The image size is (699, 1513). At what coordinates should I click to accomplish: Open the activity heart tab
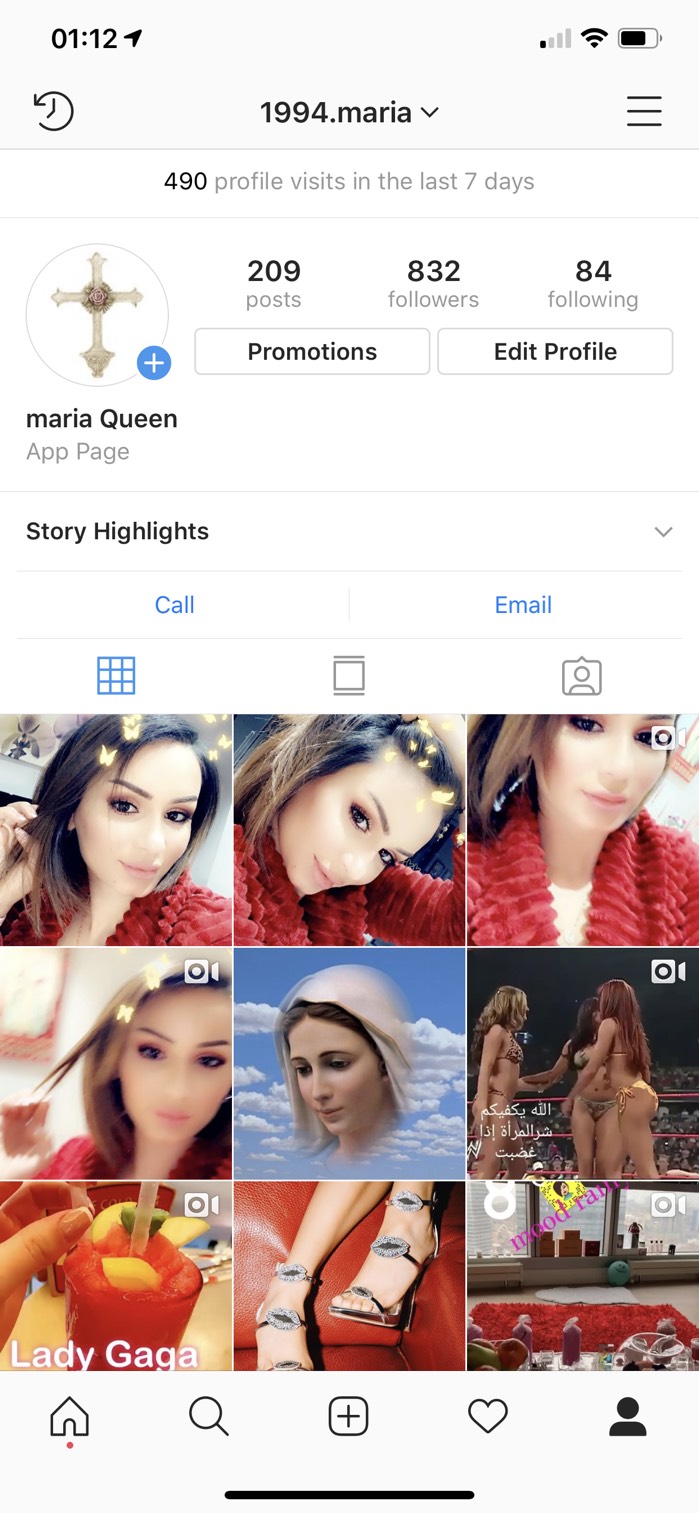pos(488,1416)
